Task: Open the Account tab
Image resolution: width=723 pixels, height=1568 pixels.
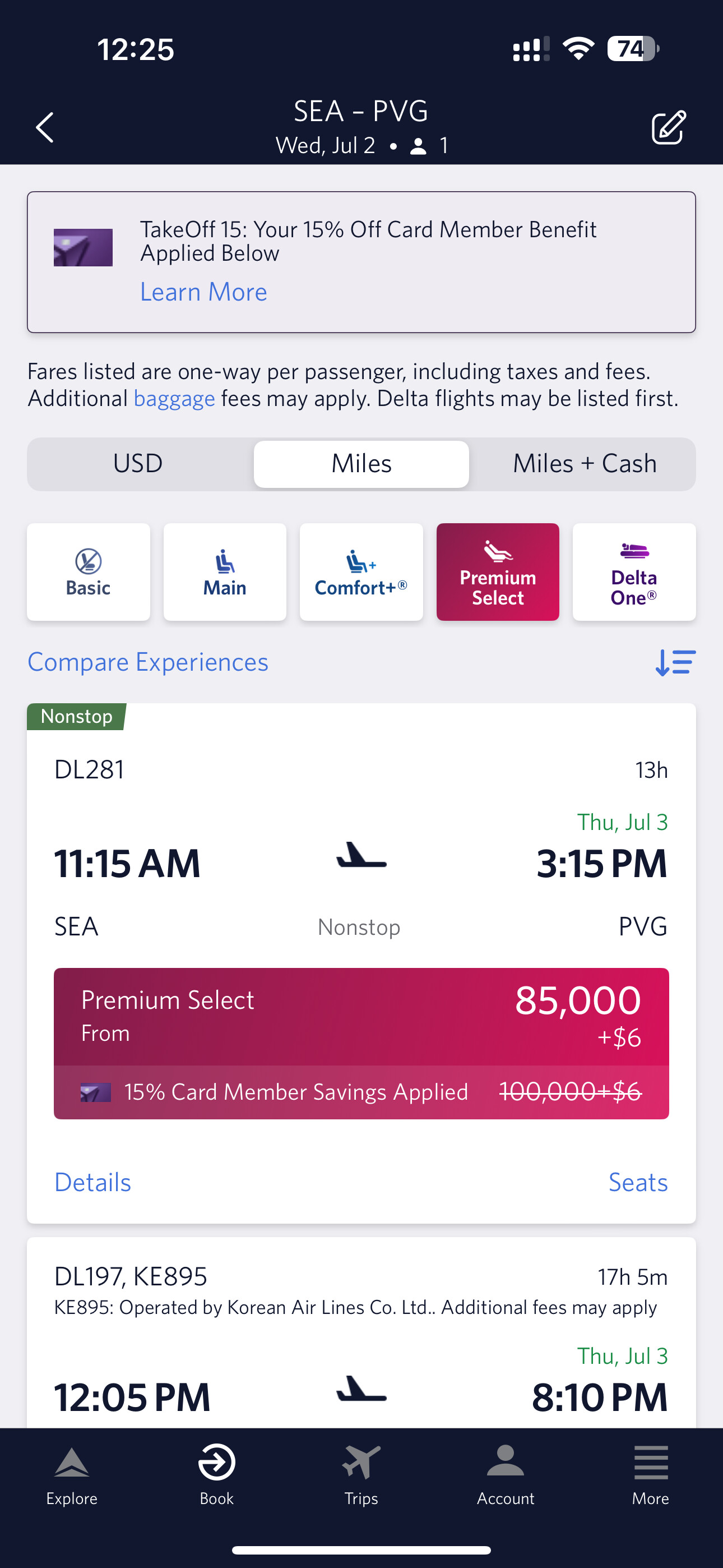Action: click(x=505, y=1474)
